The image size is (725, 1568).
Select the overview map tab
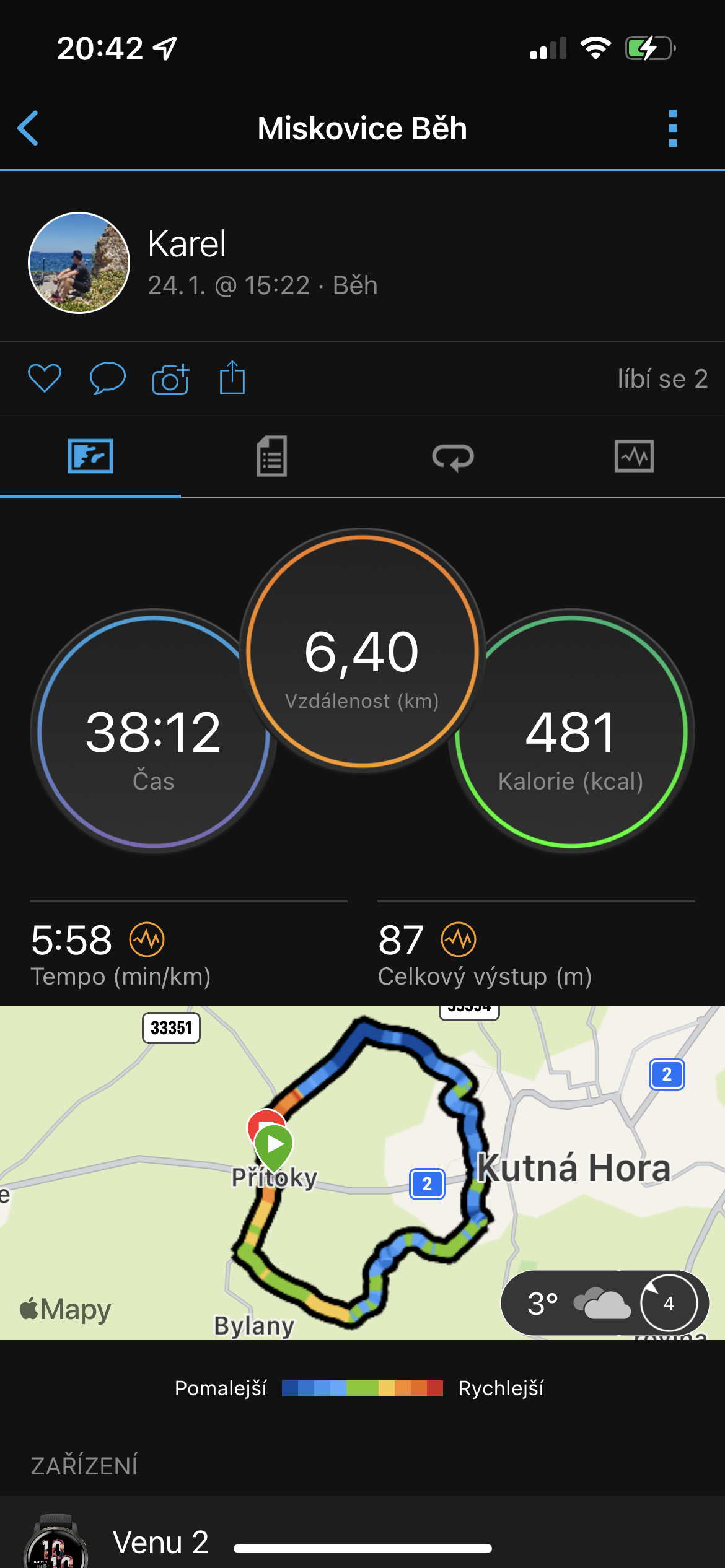point(90,456)
